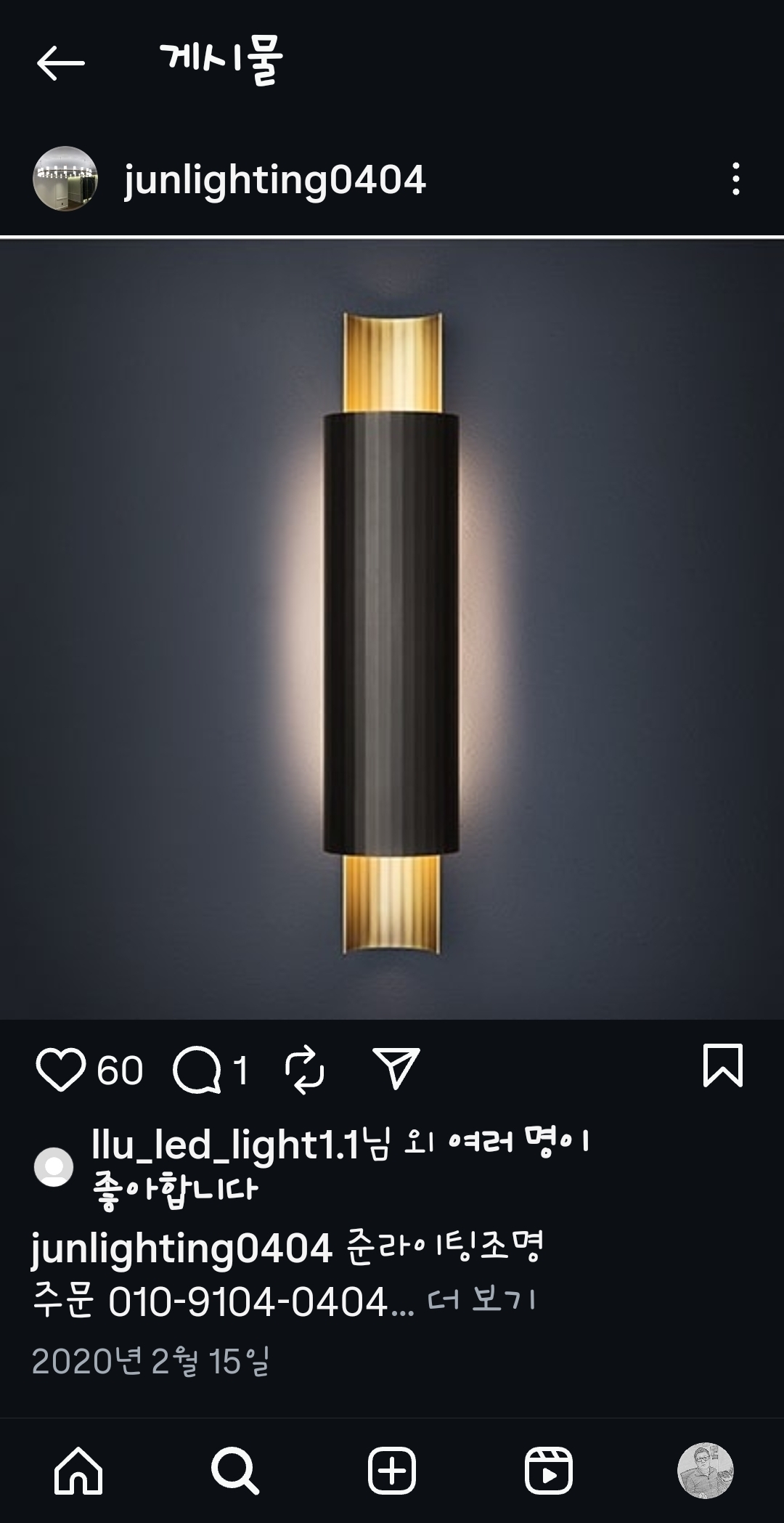
Task: Open the post's three-dot options menu
Action: [x=735, y=179]
